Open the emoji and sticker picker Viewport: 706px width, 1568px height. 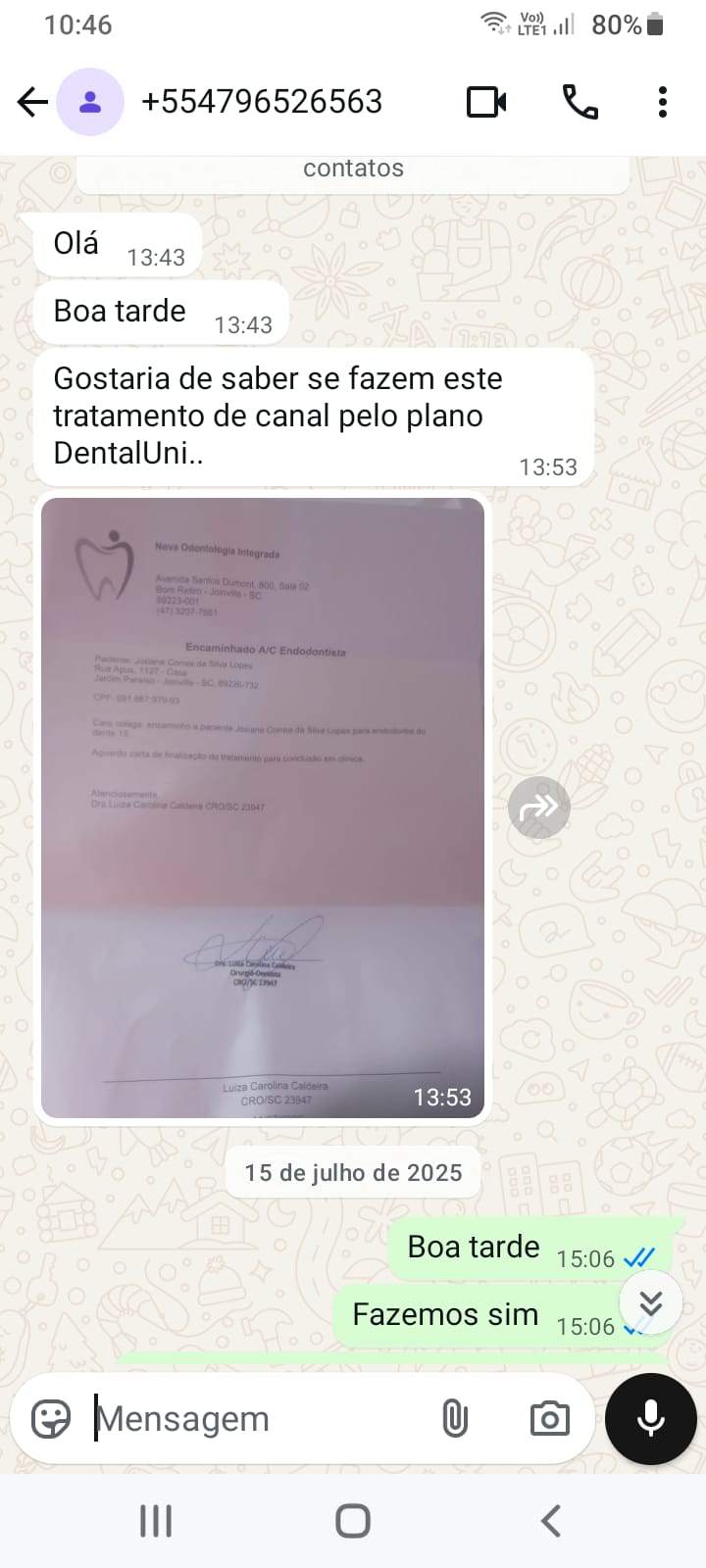(51, 1419)
